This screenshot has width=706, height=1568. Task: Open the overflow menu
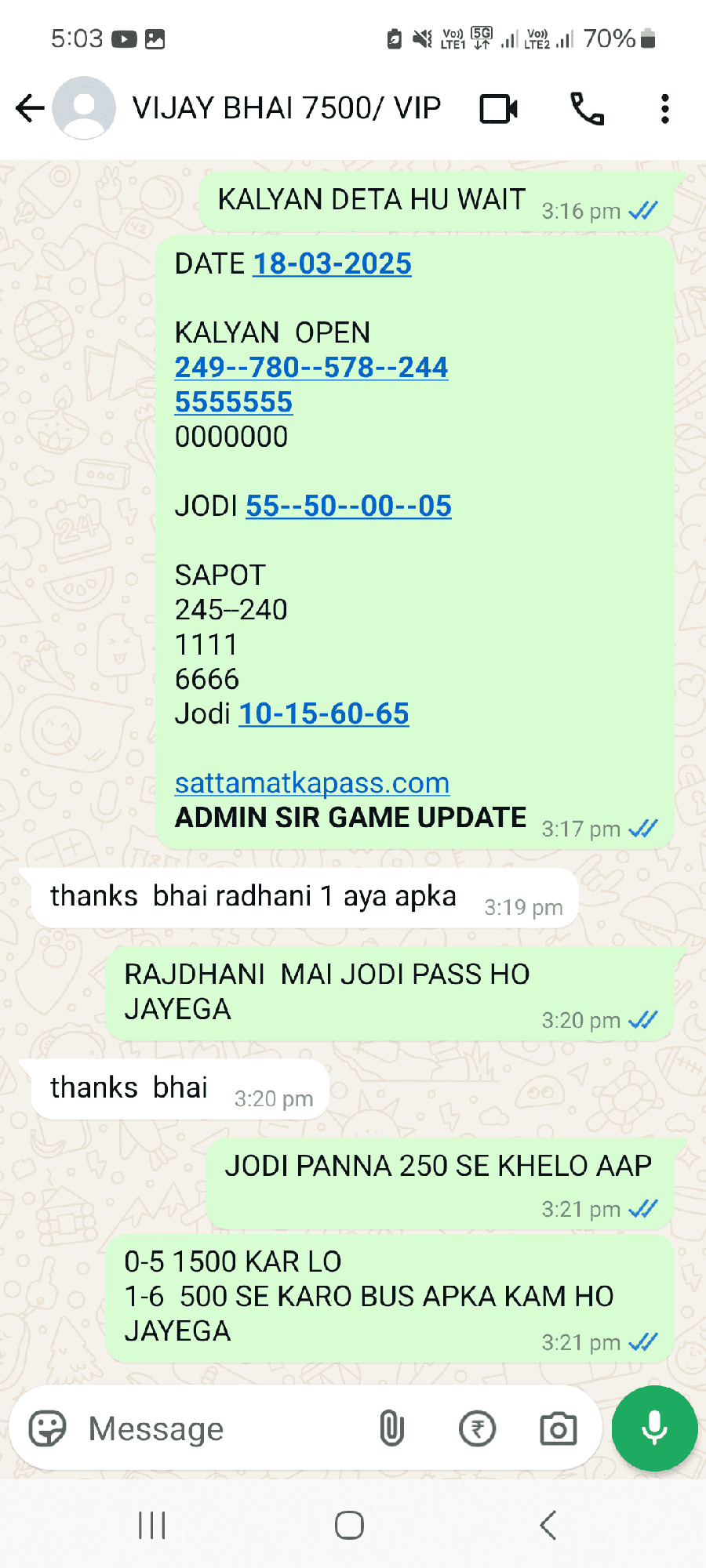[x=665, y=109]
